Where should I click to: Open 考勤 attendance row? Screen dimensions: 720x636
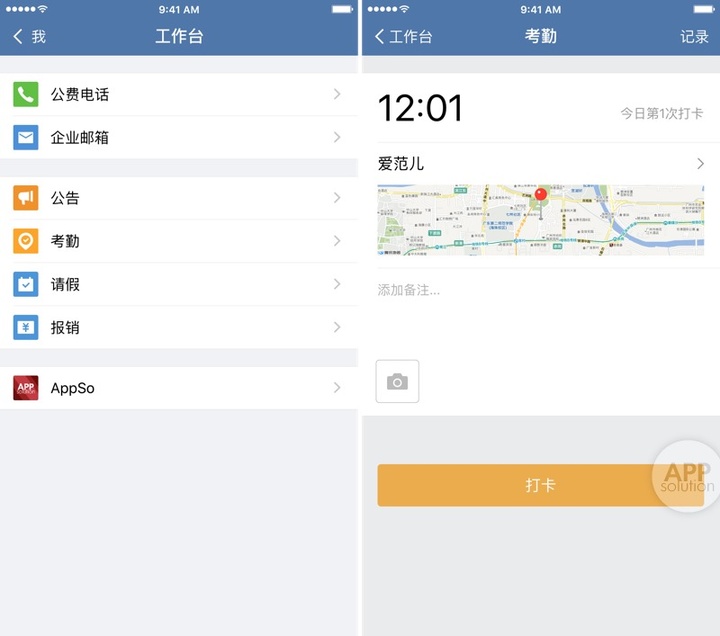[178, 241]
